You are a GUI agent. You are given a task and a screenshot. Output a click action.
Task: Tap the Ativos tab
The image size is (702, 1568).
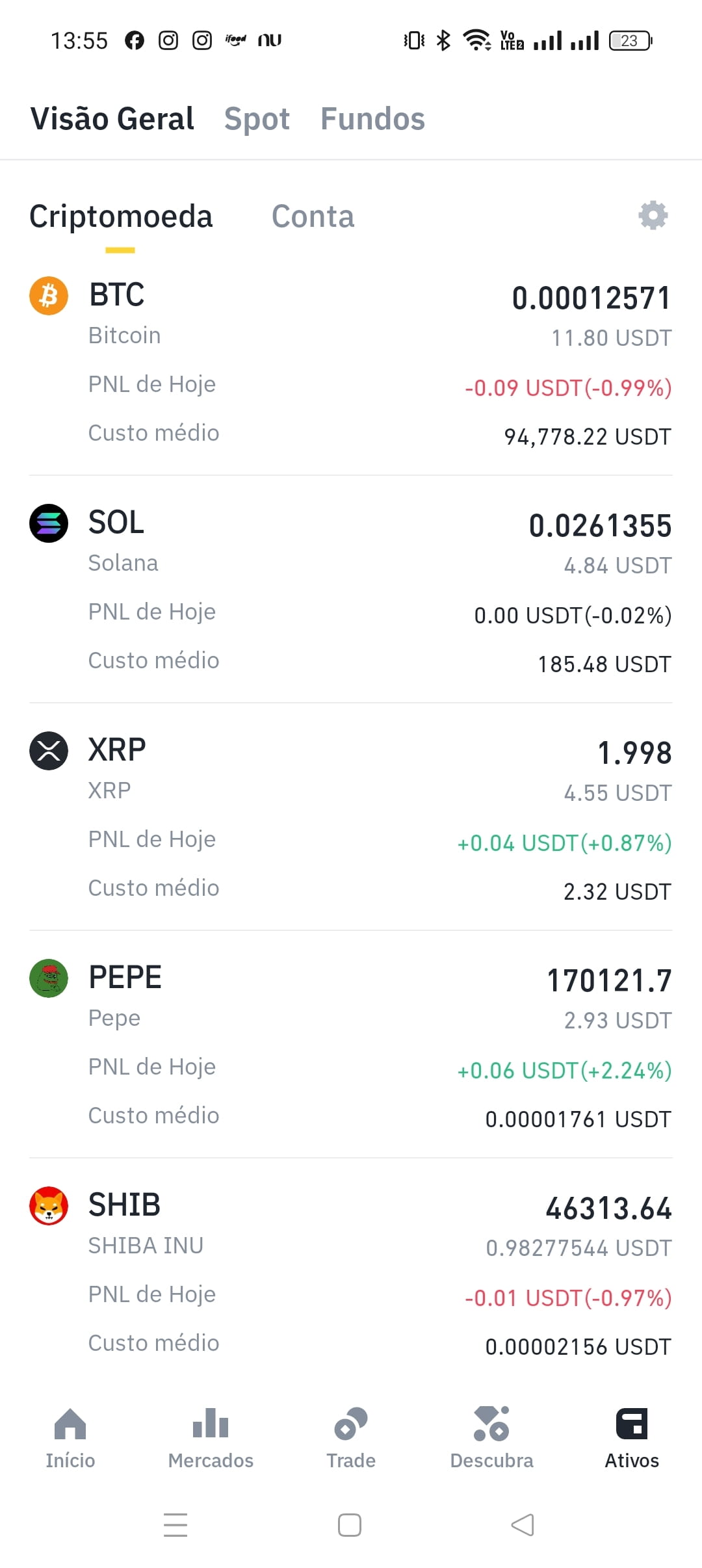coord(632,1438)
